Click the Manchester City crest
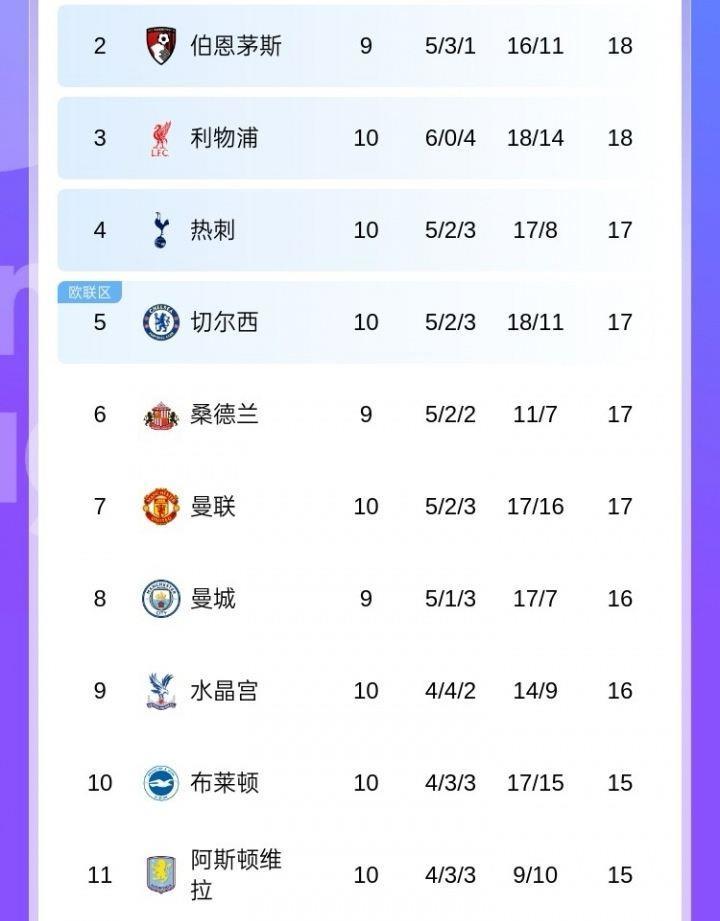Viewport: 720px width, 921px height. pos(160,598)
